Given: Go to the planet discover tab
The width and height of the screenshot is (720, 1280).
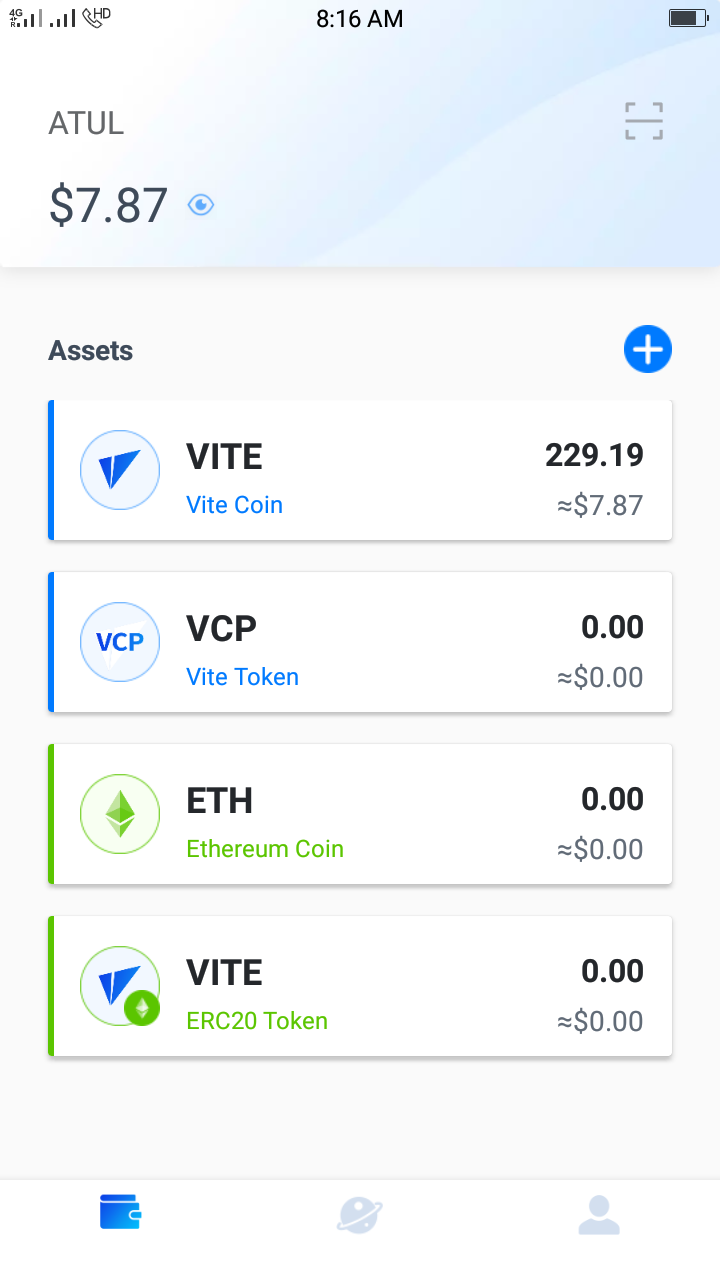Looking at the screenshot, I should point(360,1215).
